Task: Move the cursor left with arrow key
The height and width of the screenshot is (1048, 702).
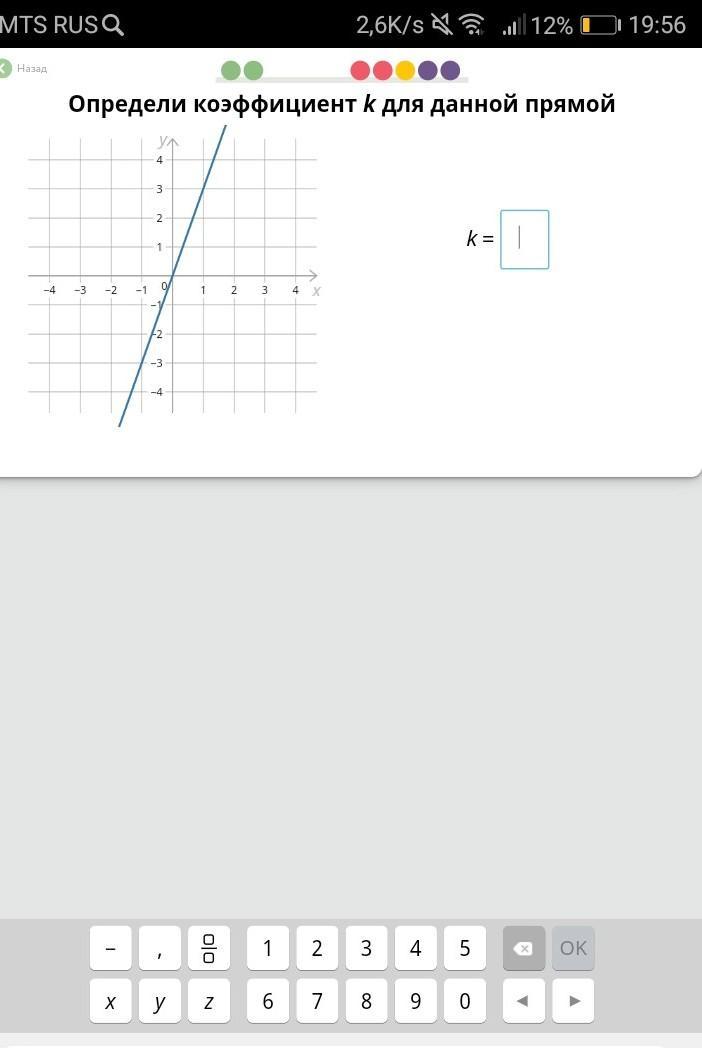Action: coord(523,1000)
